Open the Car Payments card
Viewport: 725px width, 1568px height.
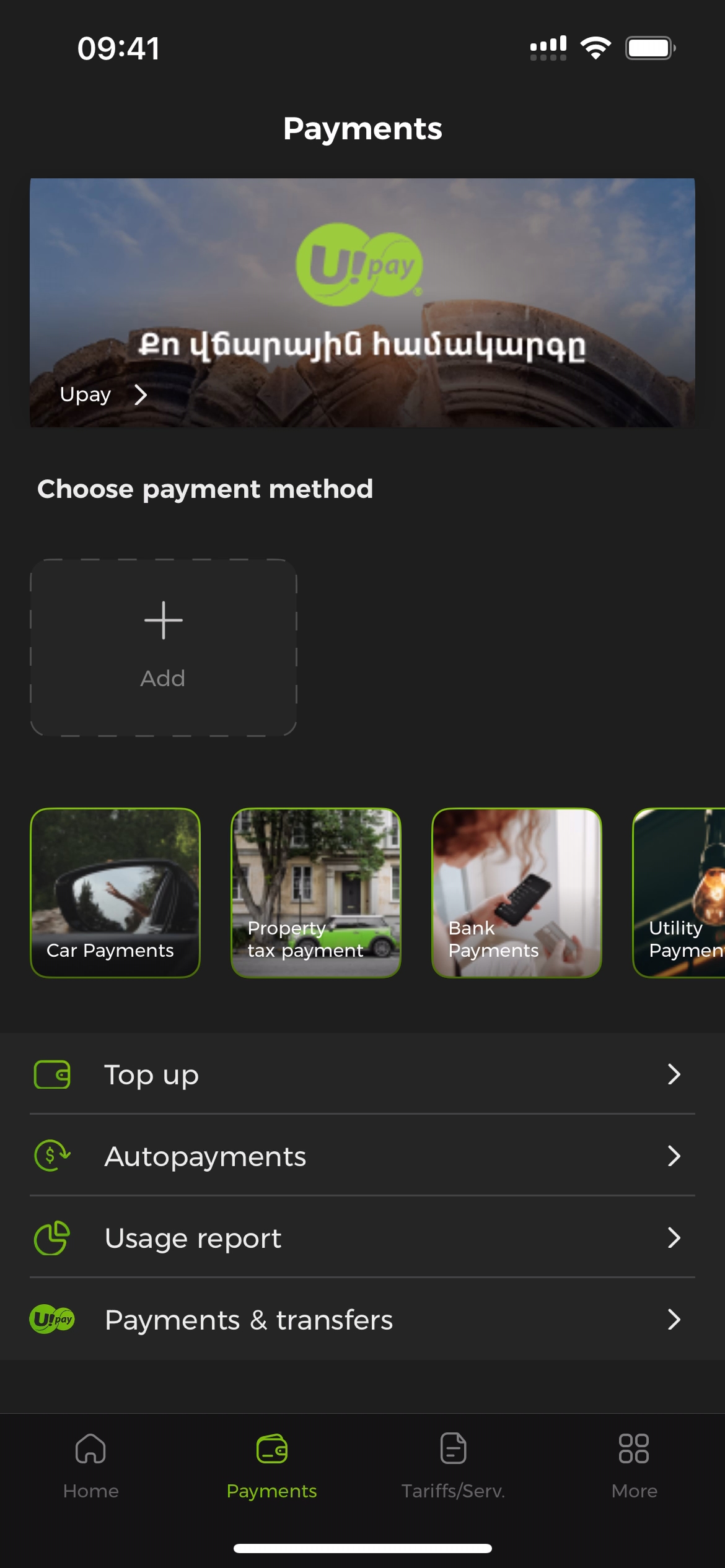(115, 892)
